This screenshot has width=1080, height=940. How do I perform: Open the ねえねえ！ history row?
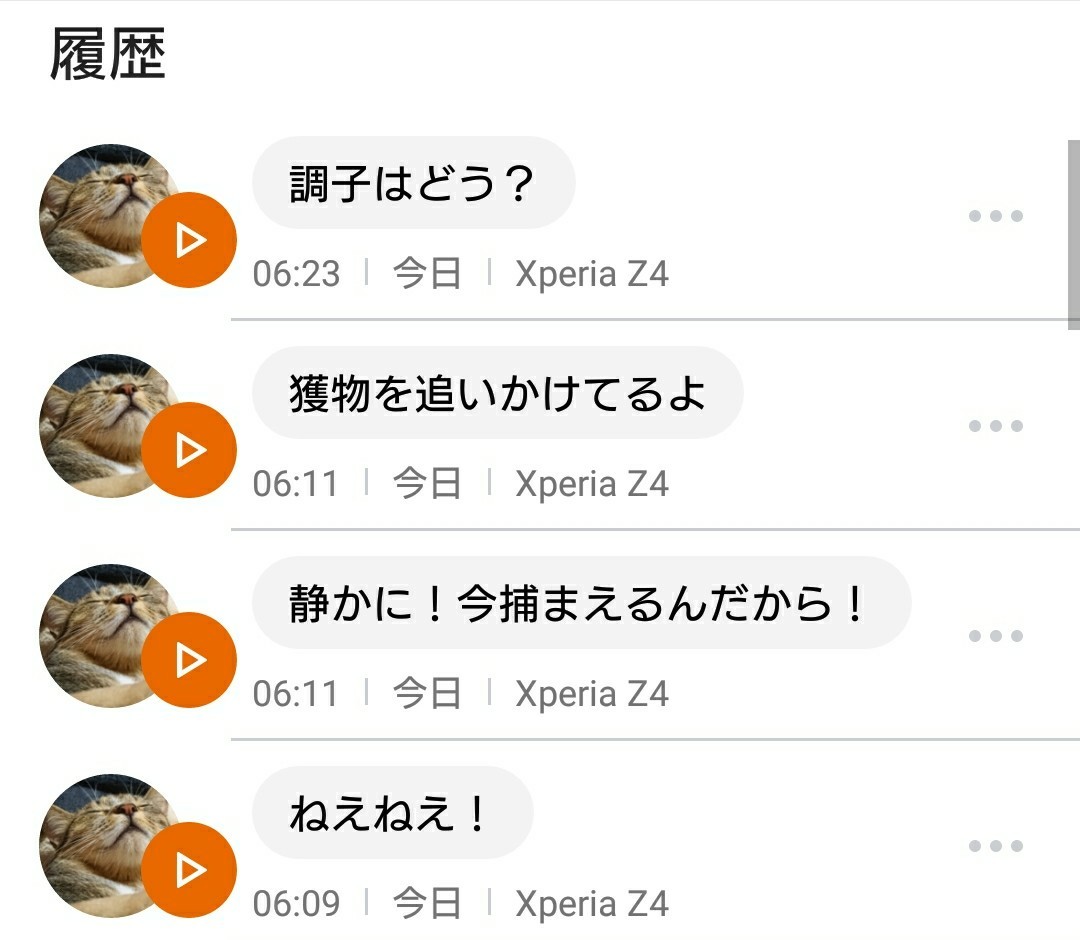point(392,814)
